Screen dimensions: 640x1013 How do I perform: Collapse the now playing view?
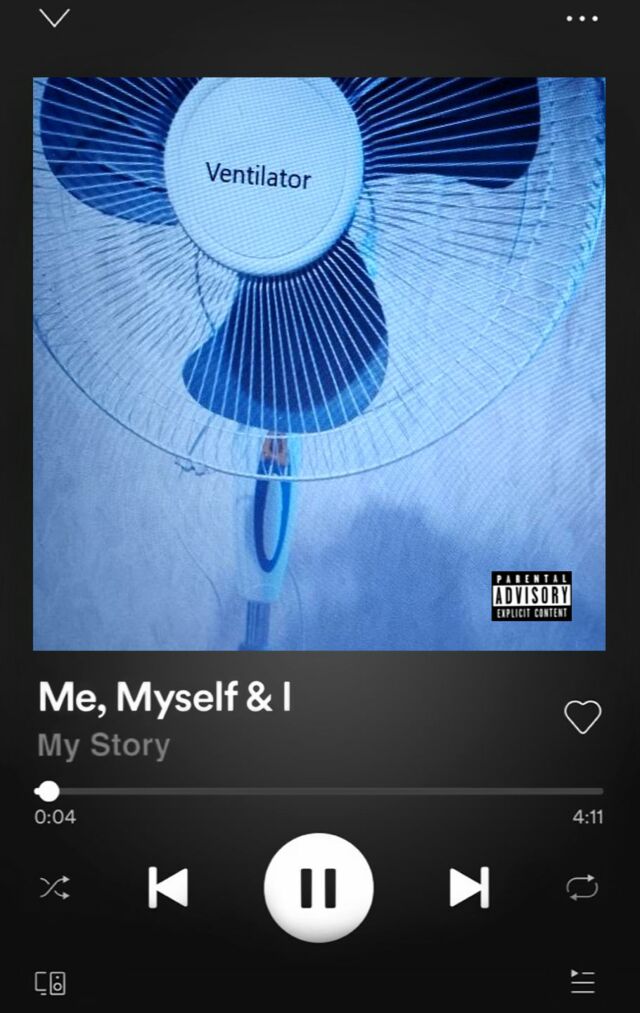[54, 18]
